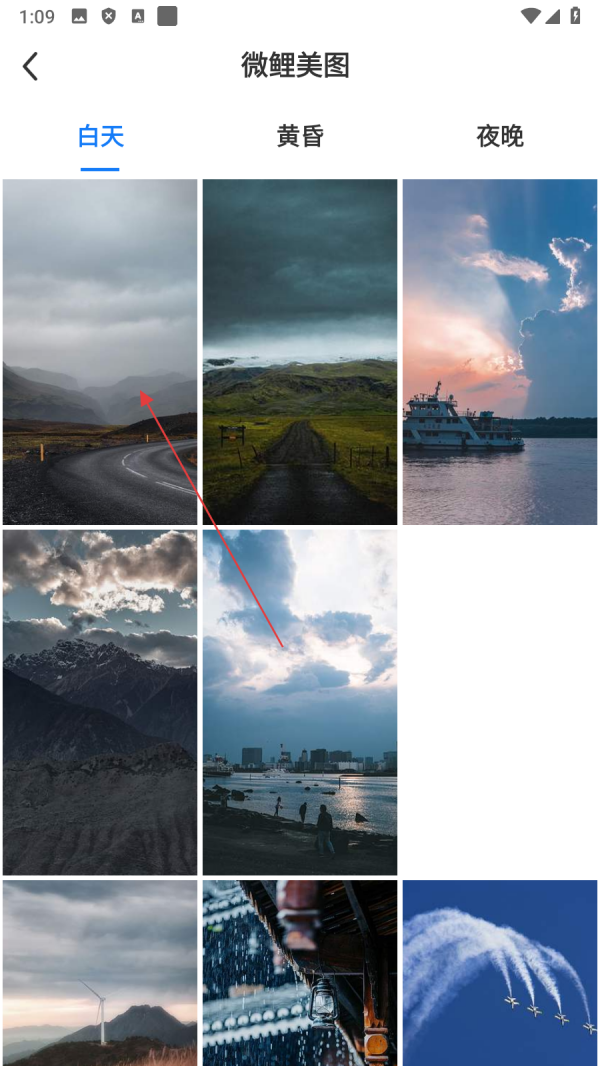Switch to the 夜晚 tab
Image resolution: width=600 pixels, height=1066 pixels.
pyautogui.click(x=500, y=136)
